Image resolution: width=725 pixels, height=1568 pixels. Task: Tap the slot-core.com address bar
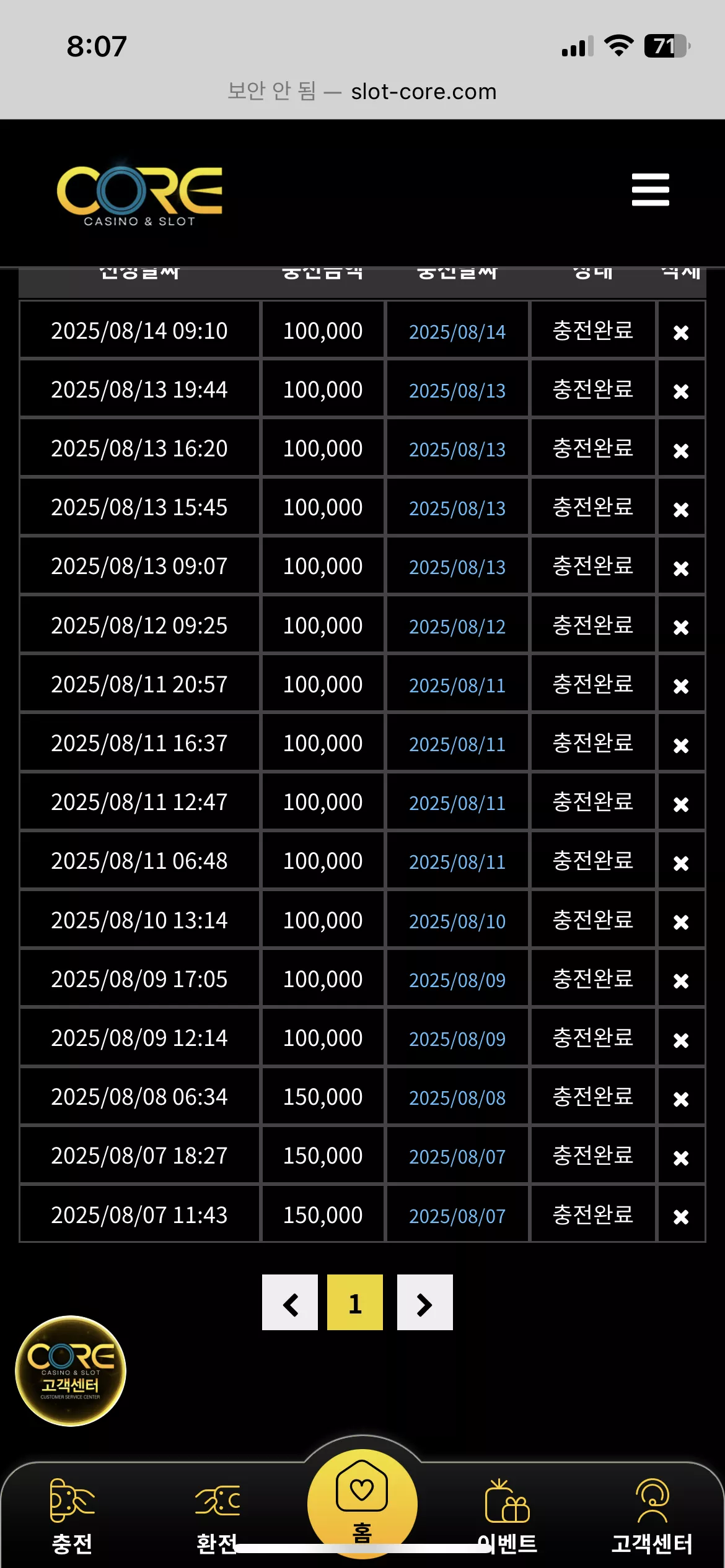tap(362, 92)
